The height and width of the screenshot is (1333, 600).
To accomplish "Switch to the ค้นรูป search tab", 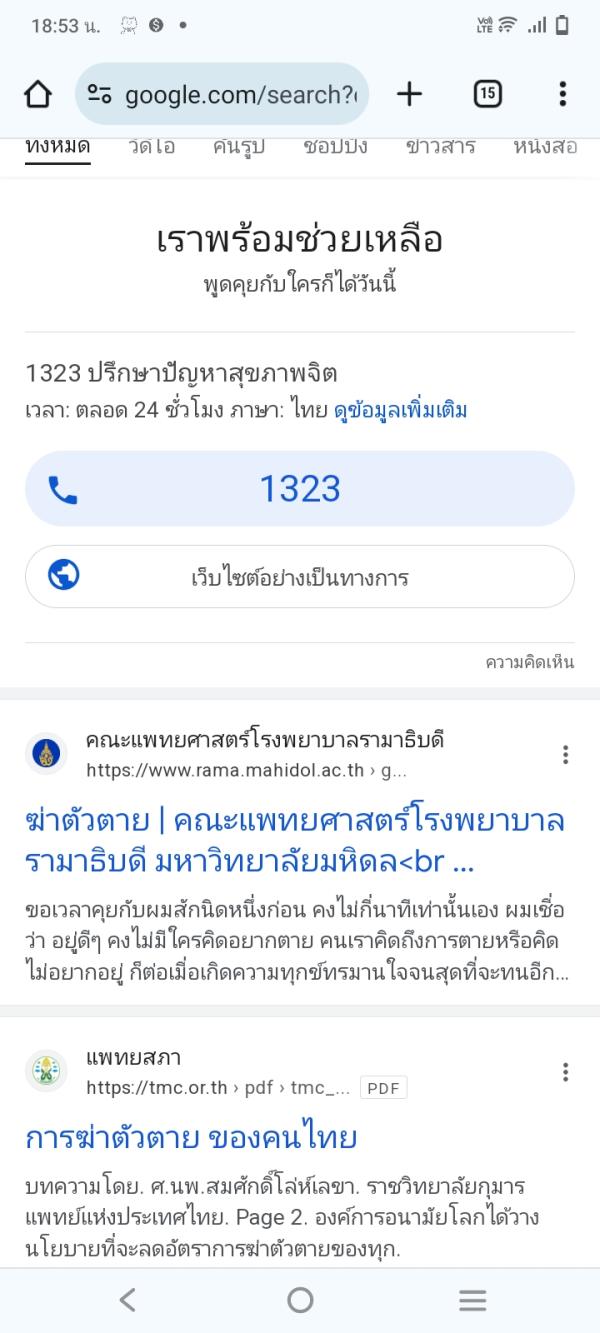I will point(238,147).
